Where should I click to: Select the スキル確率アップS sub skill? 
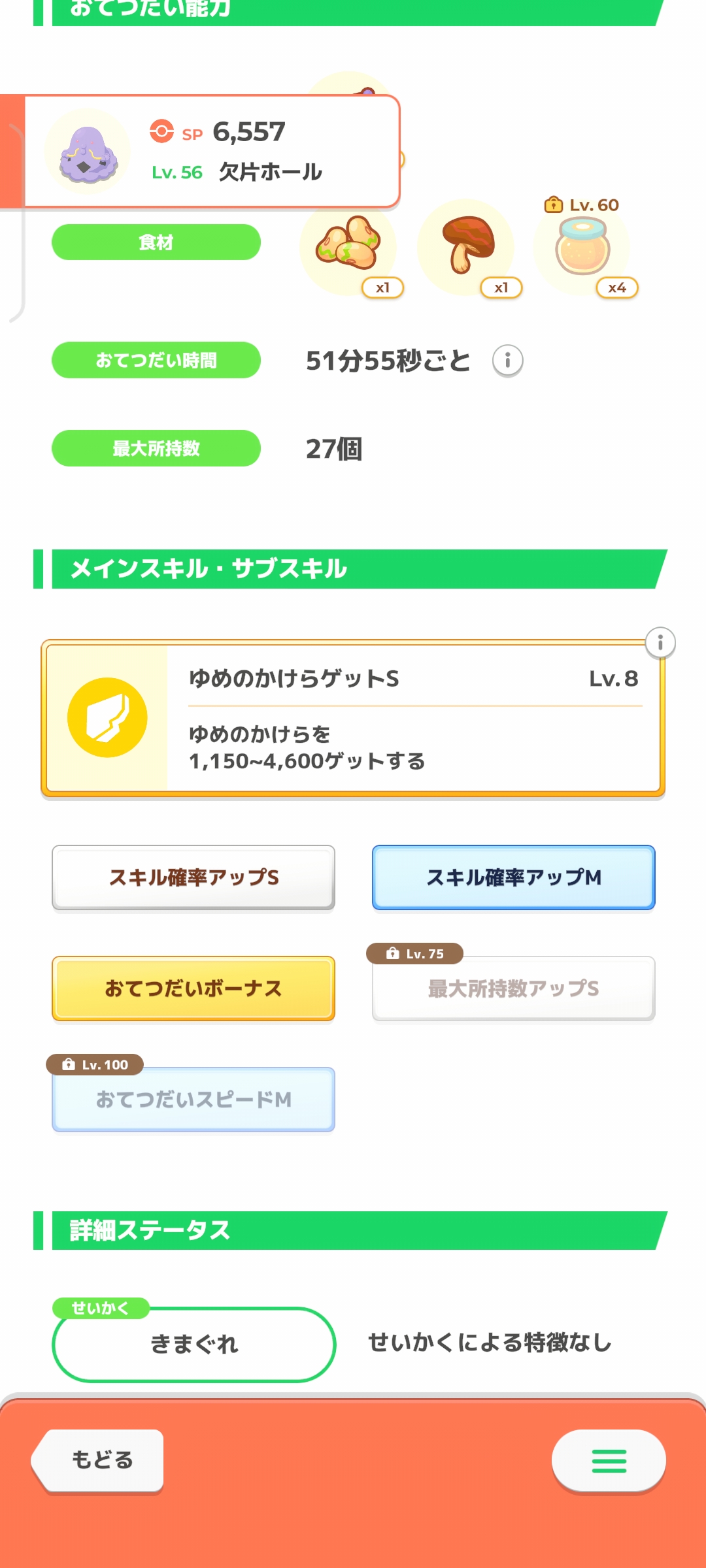coord(193,877)
